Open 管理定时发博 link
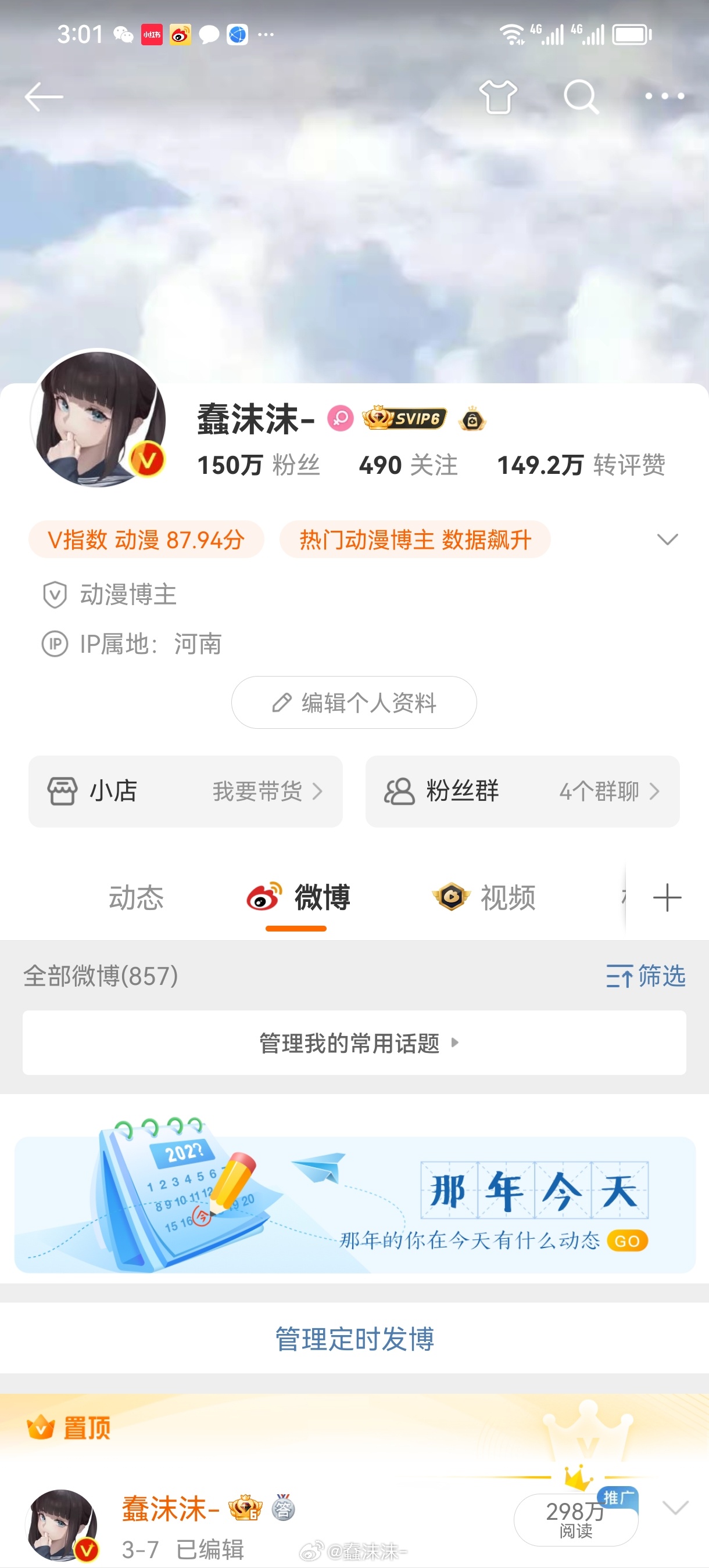This screenshot has height=1568, width=709. (354, 1339)
